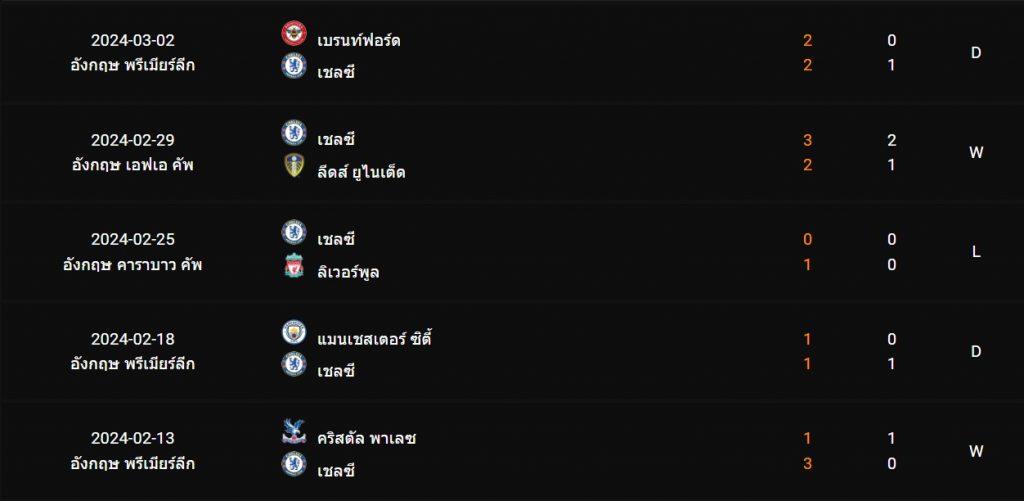1024x501 pixels.
Task: View the Chelsea vs Leeds United FA Cup match
Action: (512, 152)
